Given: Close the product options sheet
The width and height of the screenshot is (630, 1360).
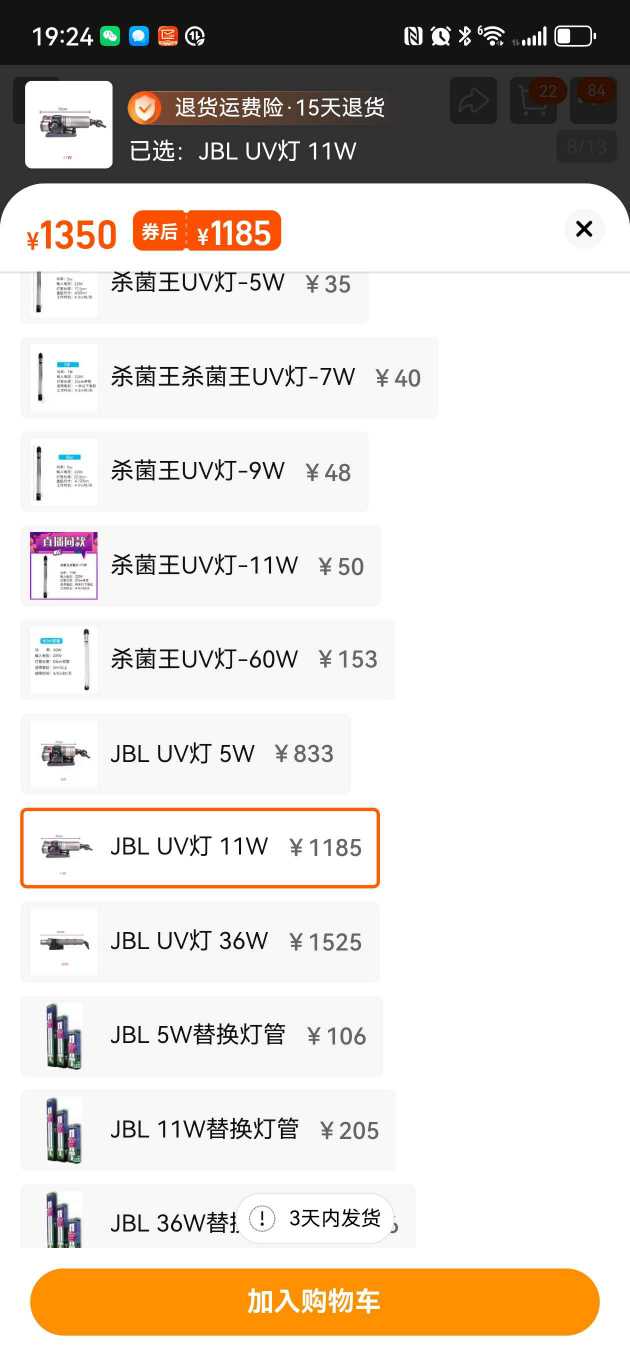Looking at the screenshot, I should [x=584, y=229].
